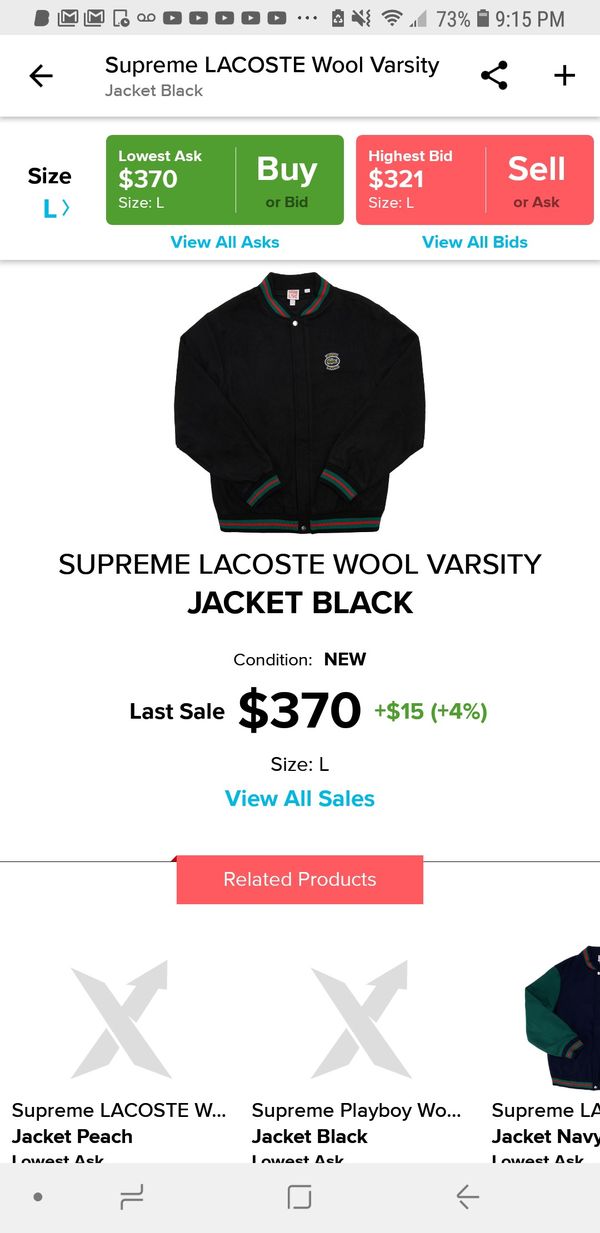
Task: Go back using the app bar arrow
Action: pos(41,75)
